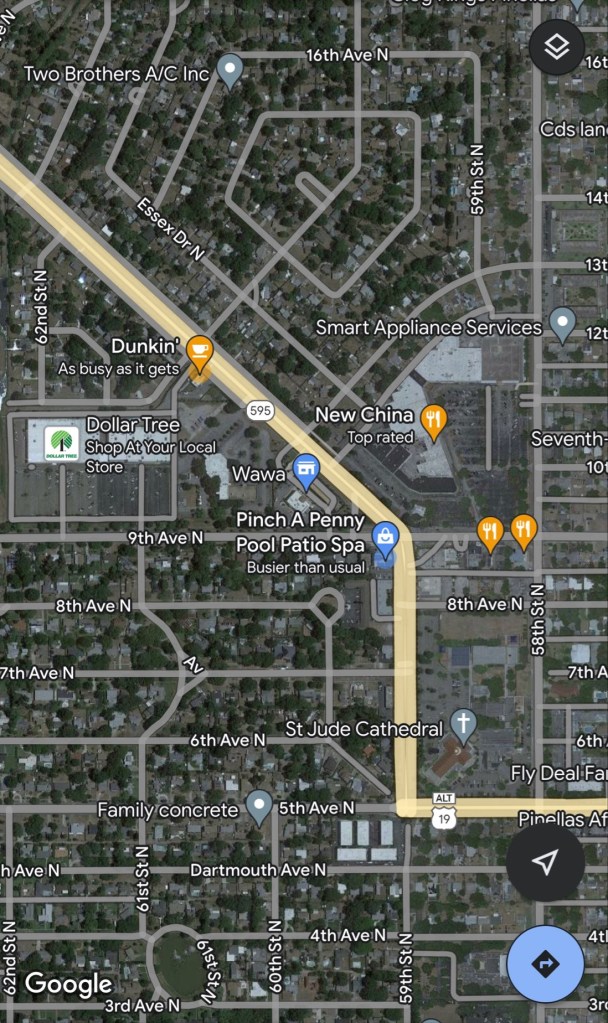This screenshot has height=1023, width=608.
Task: Open the Two Brothers A/C Inc pin
Action: coord(231,70)
